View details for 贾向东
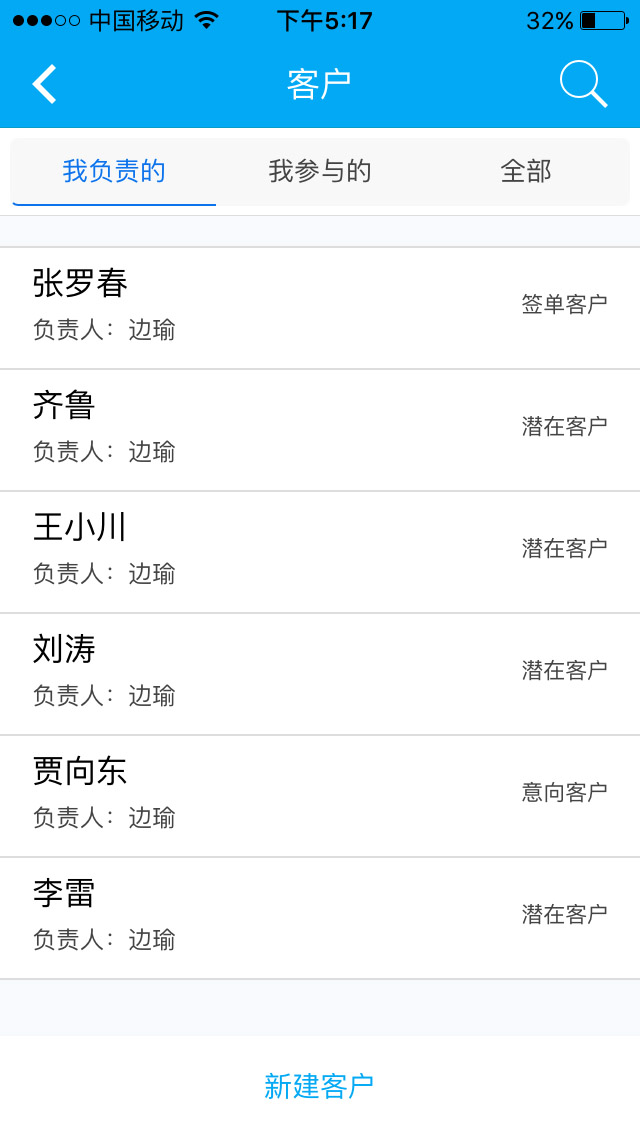Viewport: 640px width, 1136px height. (x=320, y=796)
